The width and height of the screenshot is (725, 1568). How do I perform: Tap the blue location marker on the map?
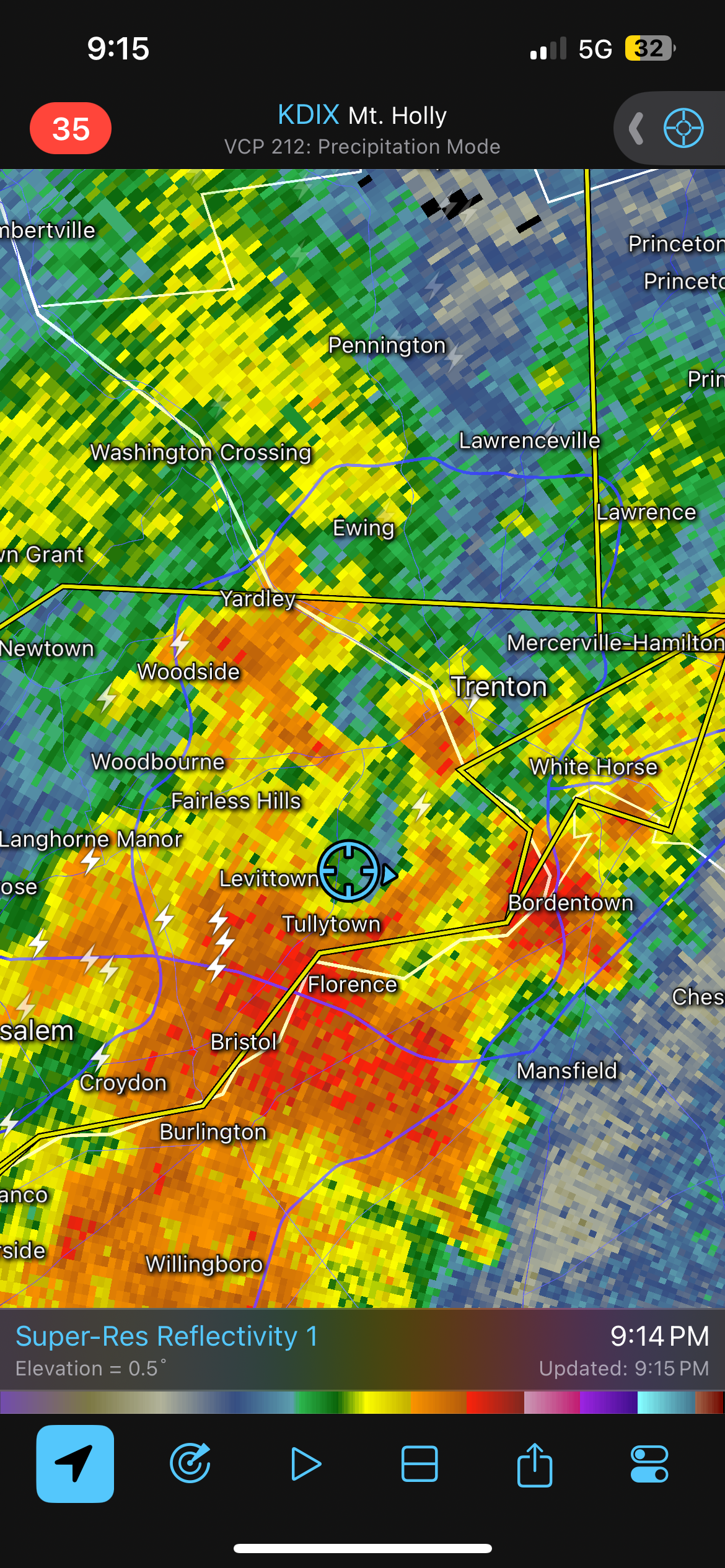pyautogui.click(x=349, y=871)
